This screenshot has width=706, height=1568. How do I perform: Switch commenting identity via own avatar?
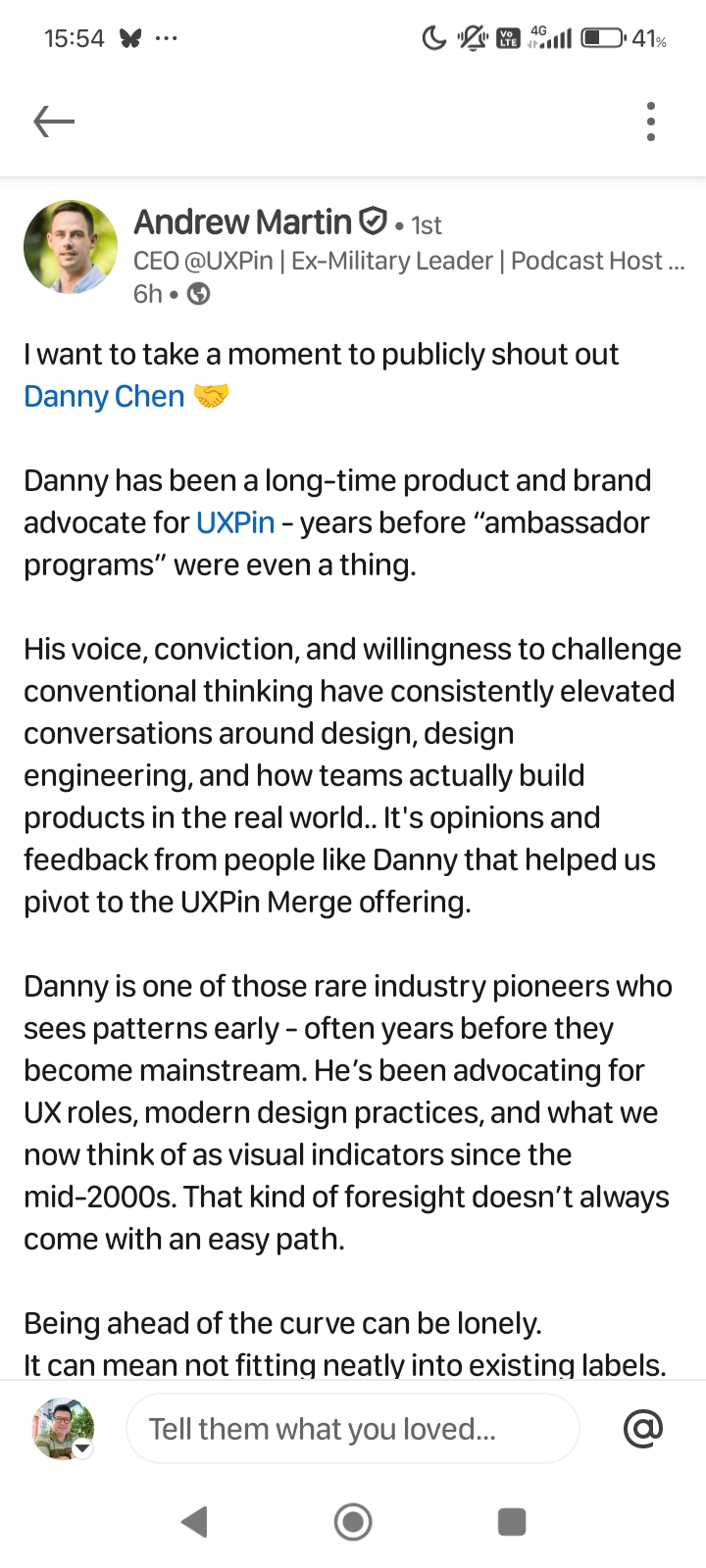click(65, 1429)
